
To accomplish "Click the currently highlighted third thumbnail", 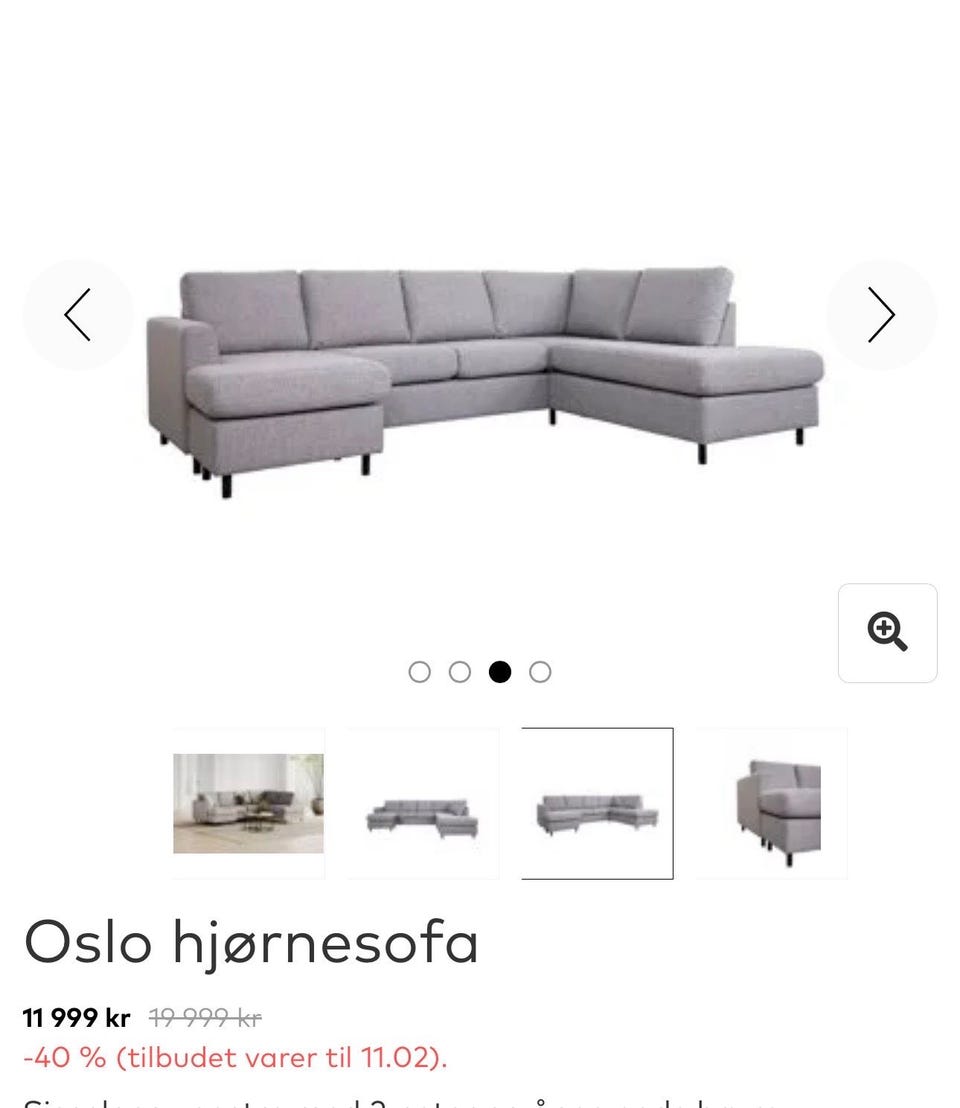I will (x=595, y=803).
